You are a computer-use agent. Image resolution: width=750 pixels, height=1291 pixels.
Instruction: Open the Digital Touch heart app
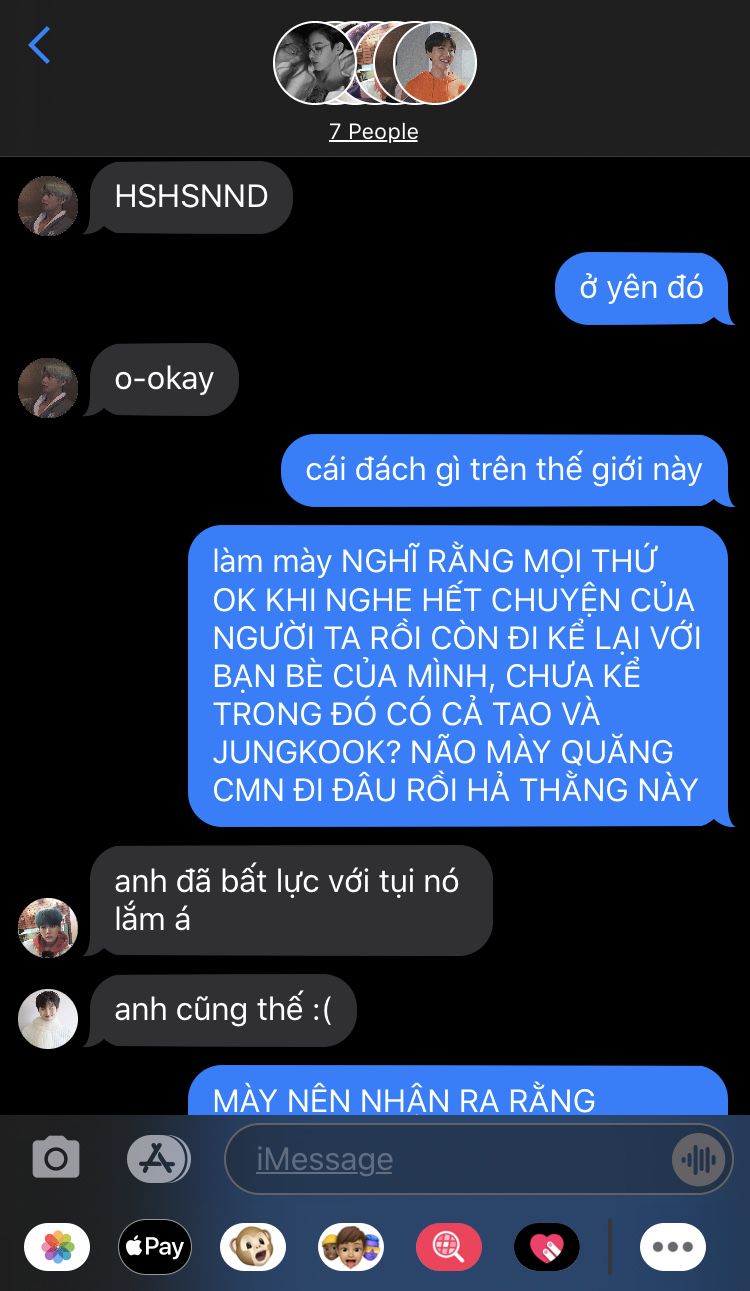[547, 1247]
